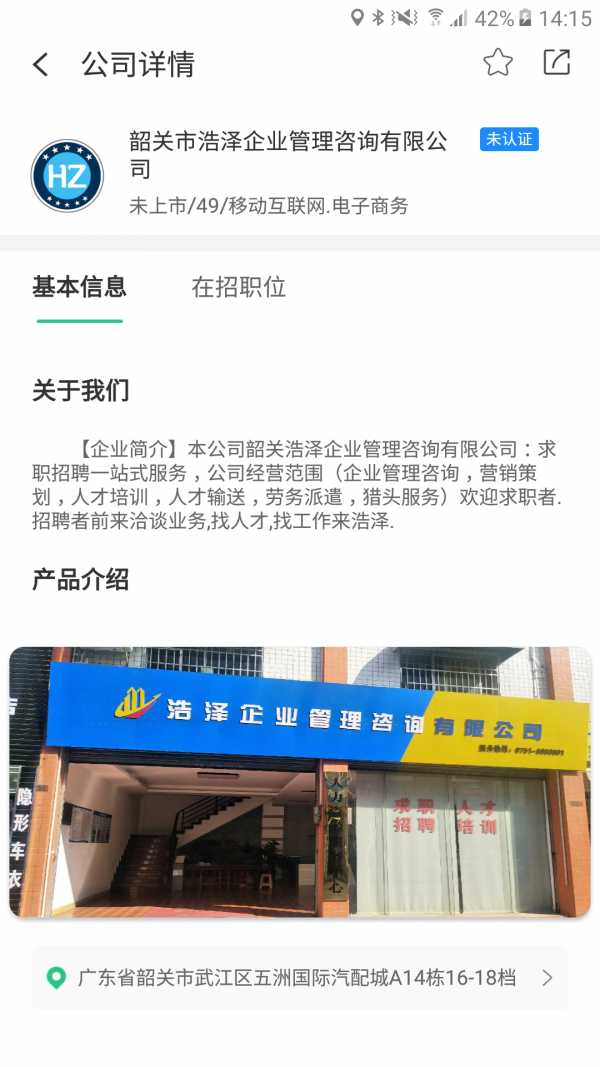This screenshot has width=600, height=1067.
Task: Share this company page
Action: click(556, 63)
